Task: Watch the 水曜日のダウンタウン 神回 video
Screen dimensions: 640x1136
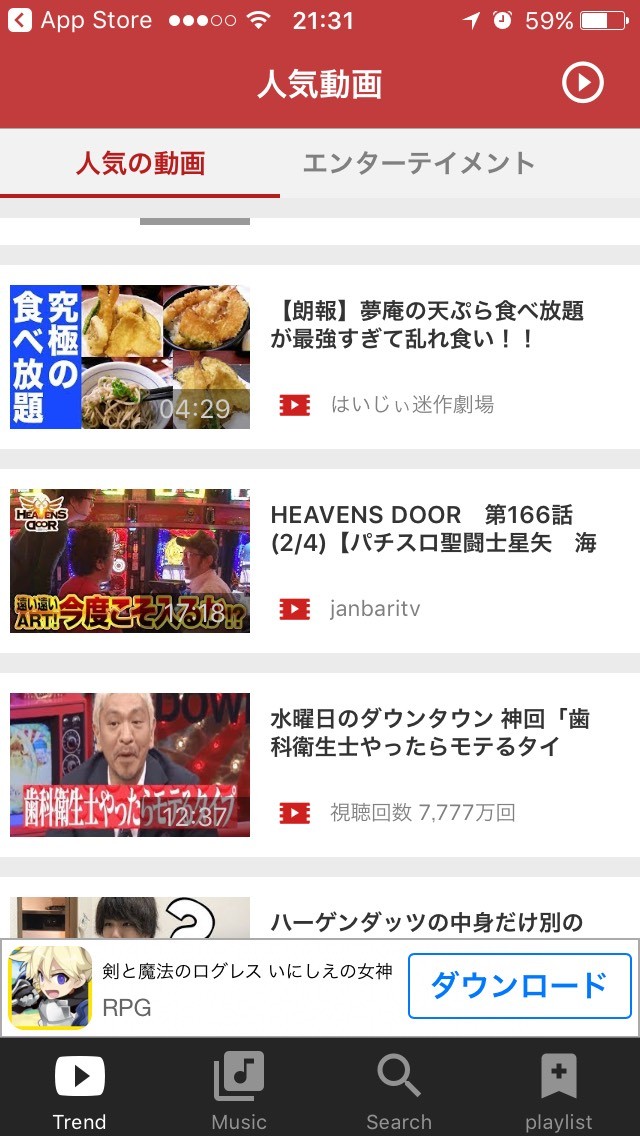Action: pyautogui.click(x=429, y=733)
